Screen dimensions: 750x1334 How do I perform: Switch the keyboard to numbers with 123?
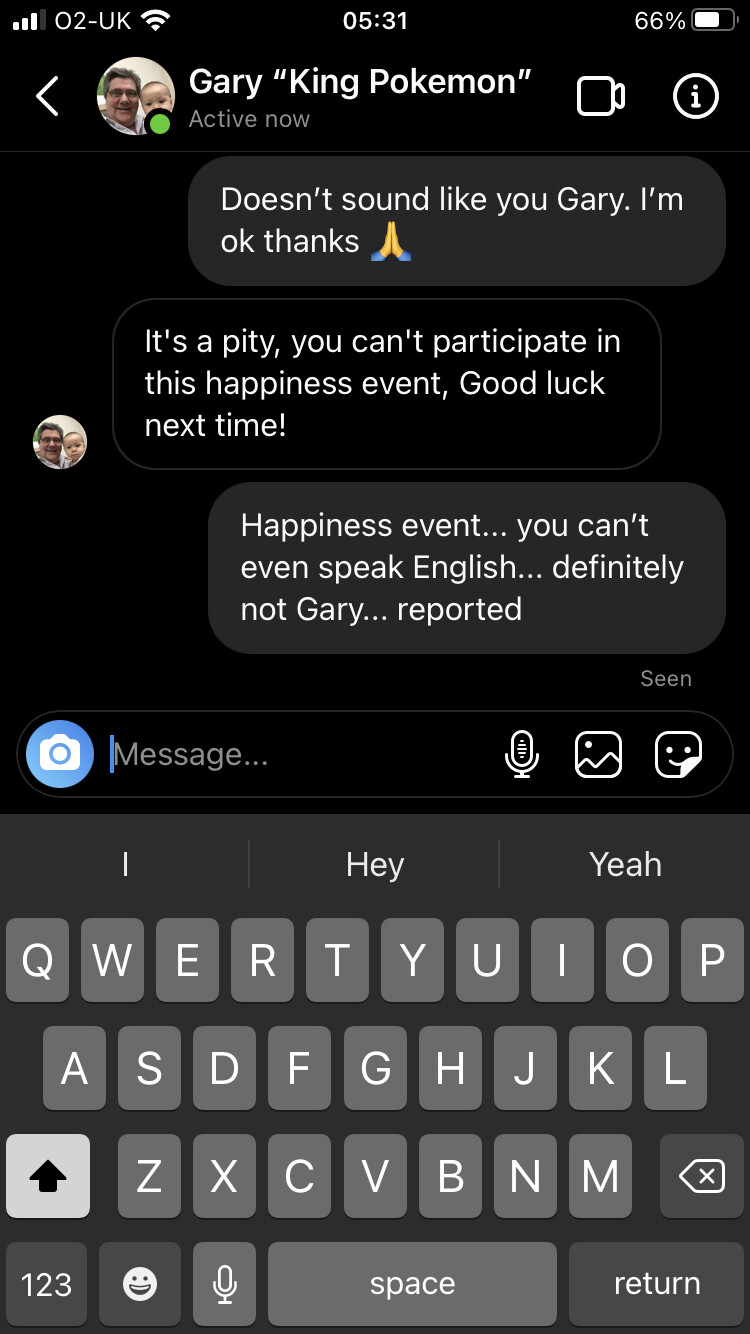pos(46,1284)
